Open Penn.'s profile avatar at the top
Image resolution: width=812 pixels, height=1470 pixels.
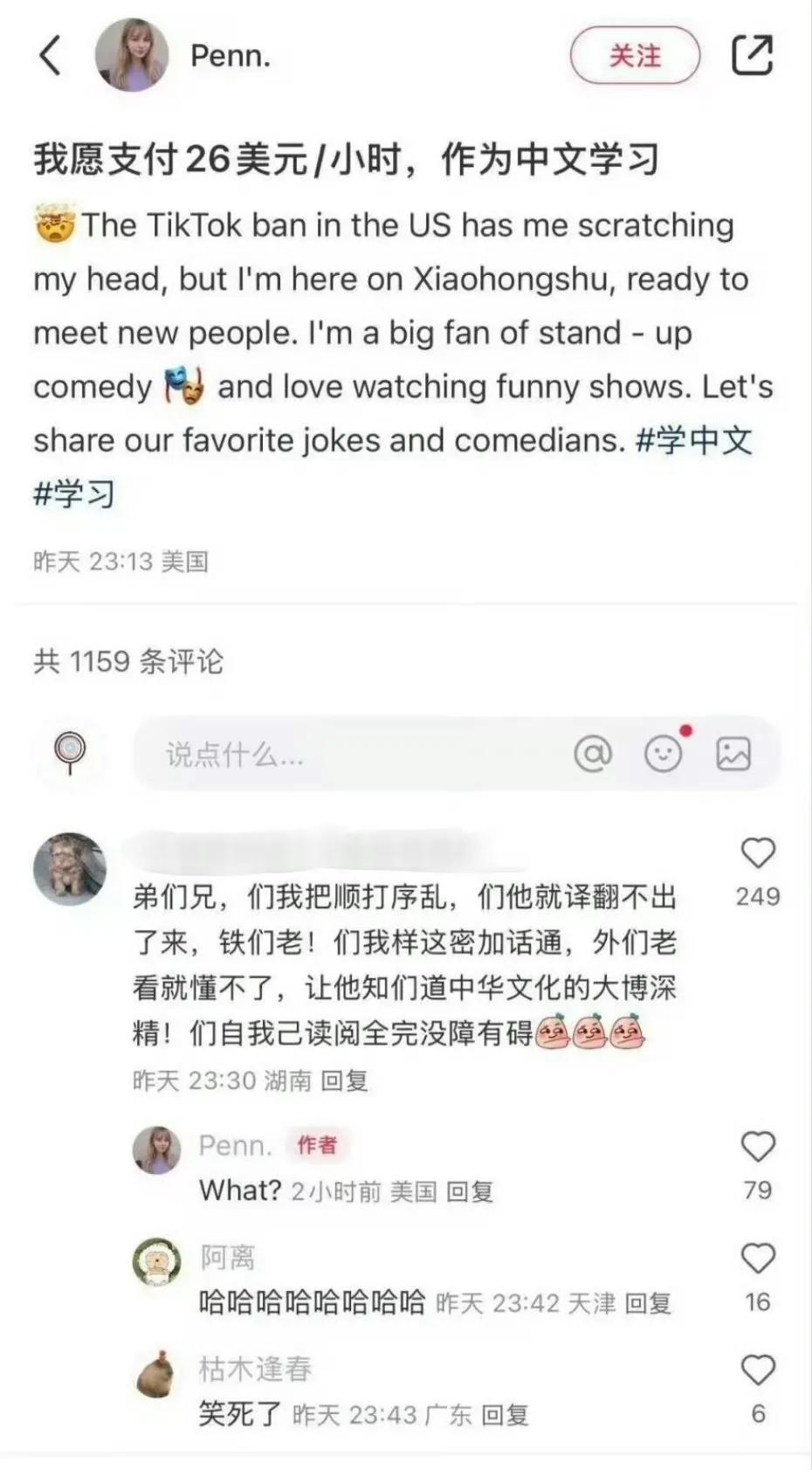[129, 55]
